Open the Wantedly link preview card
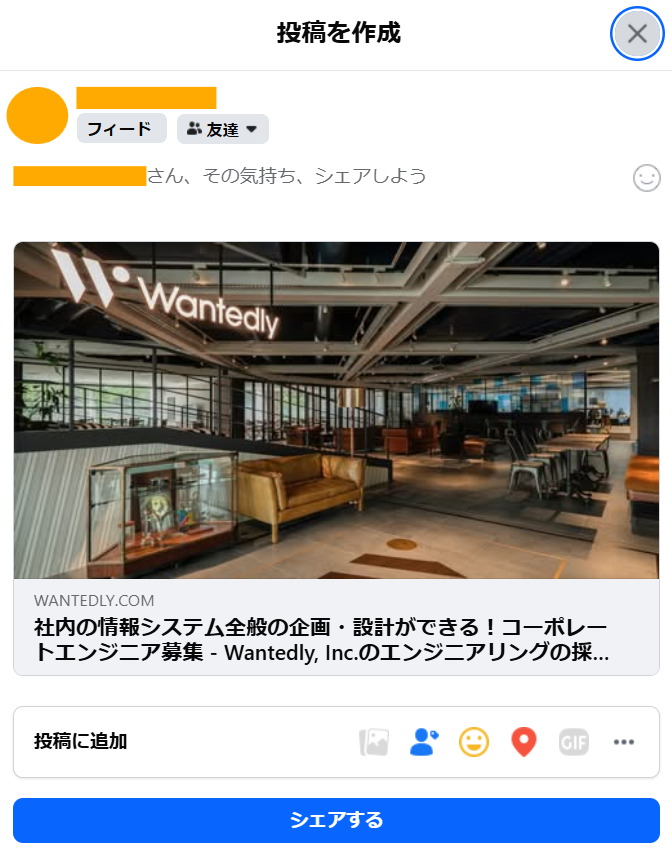 click(336, 458)
